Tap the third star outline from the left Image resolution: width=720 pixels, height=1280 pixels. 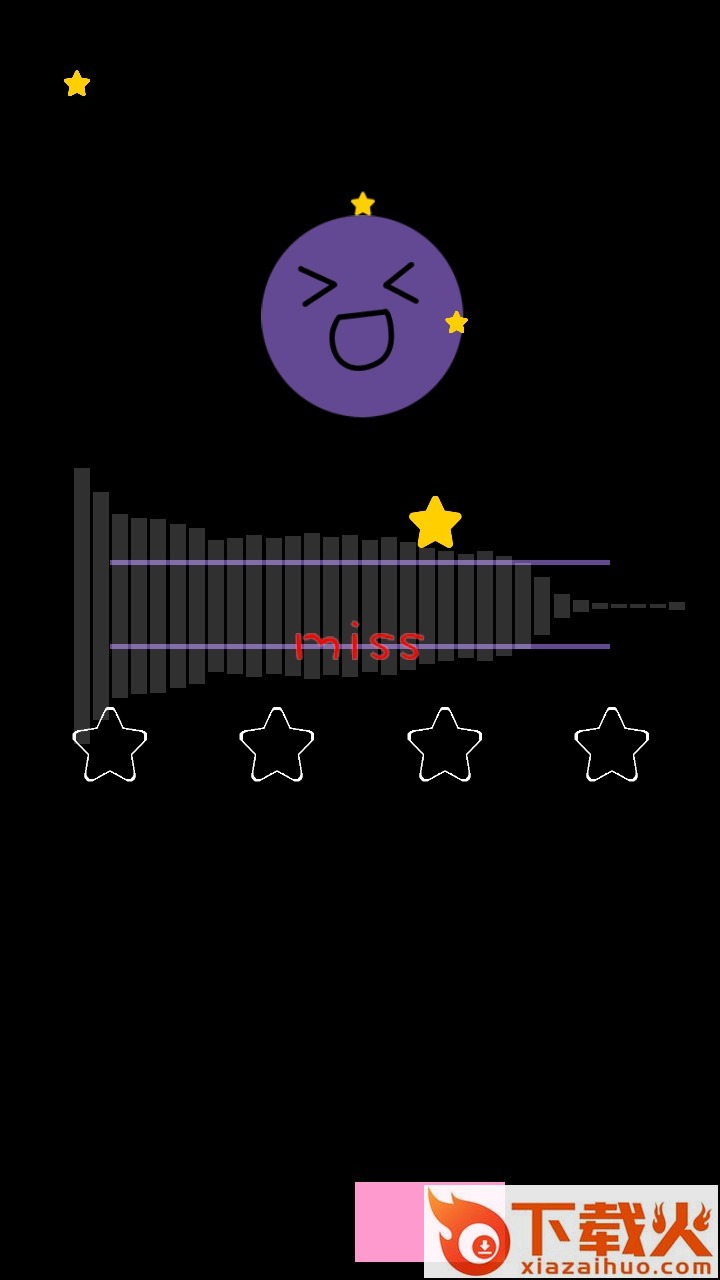pyautogui.click(x=445, y=746)
